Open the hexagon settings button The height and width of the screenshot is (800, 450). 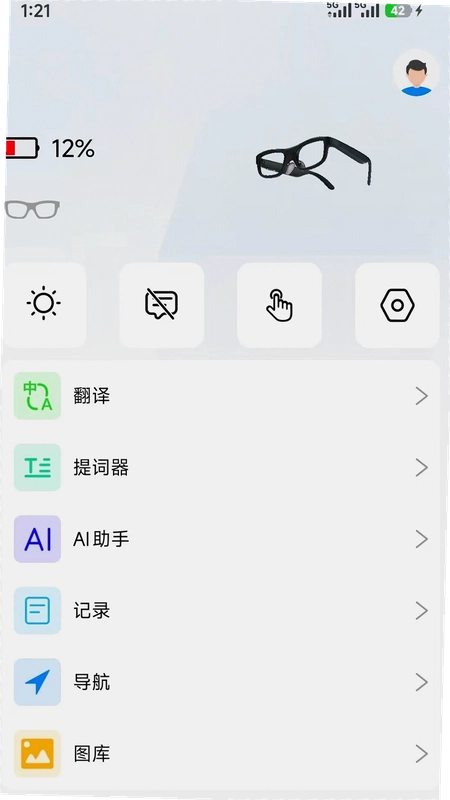point(397,305)
